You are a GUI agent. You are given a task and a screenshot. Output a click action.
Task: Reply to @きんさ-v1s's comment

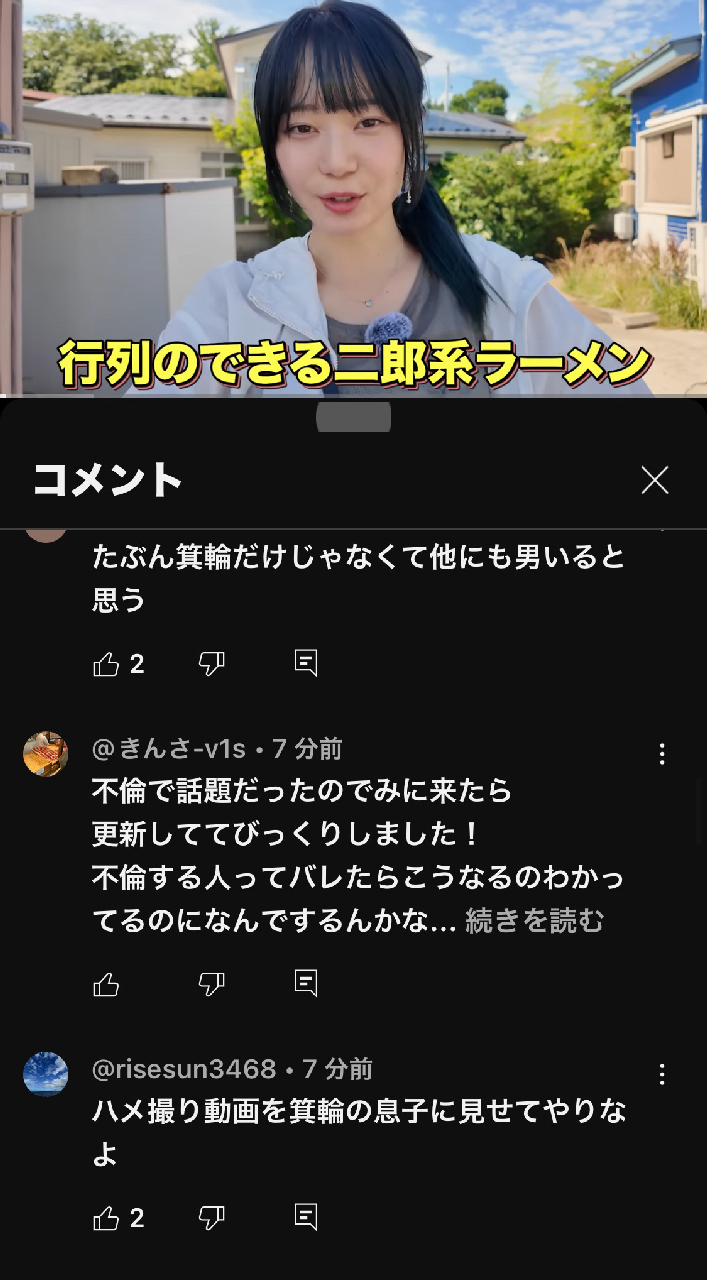(306, 983)
